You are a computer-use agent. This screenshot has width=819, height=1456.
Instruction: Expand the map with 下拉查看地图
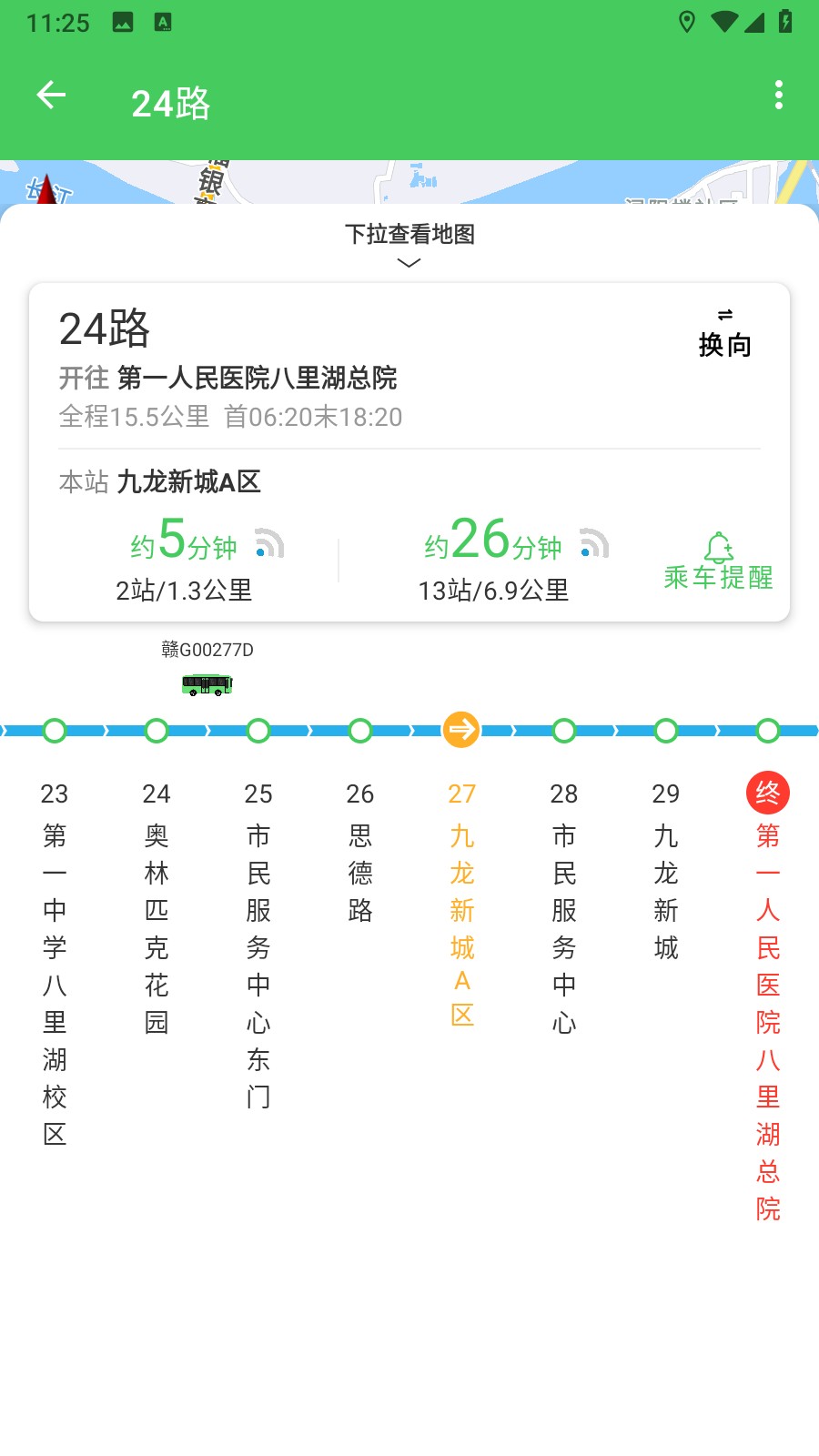(x=409, y=244)
